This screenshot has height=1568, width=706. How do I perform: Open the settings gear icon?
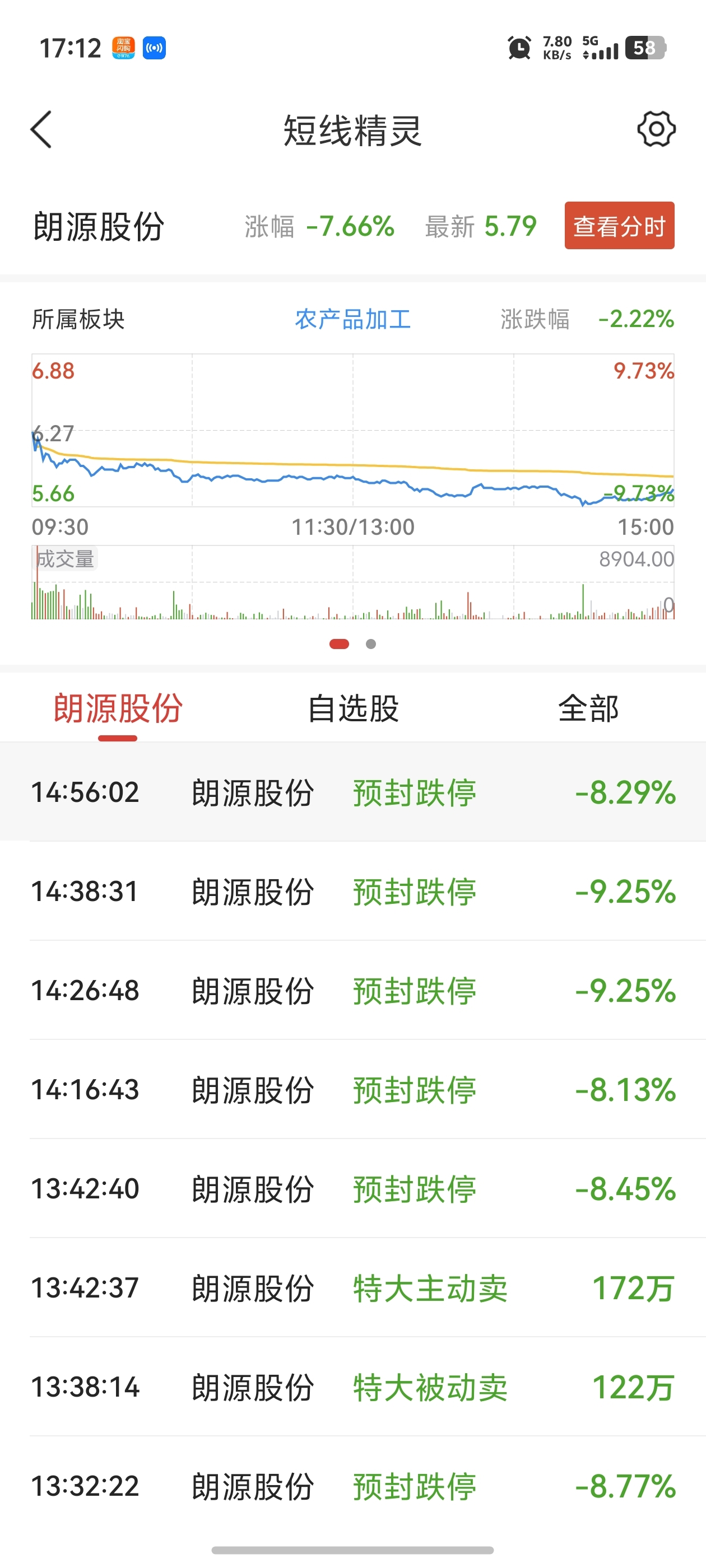pos(656,129)
